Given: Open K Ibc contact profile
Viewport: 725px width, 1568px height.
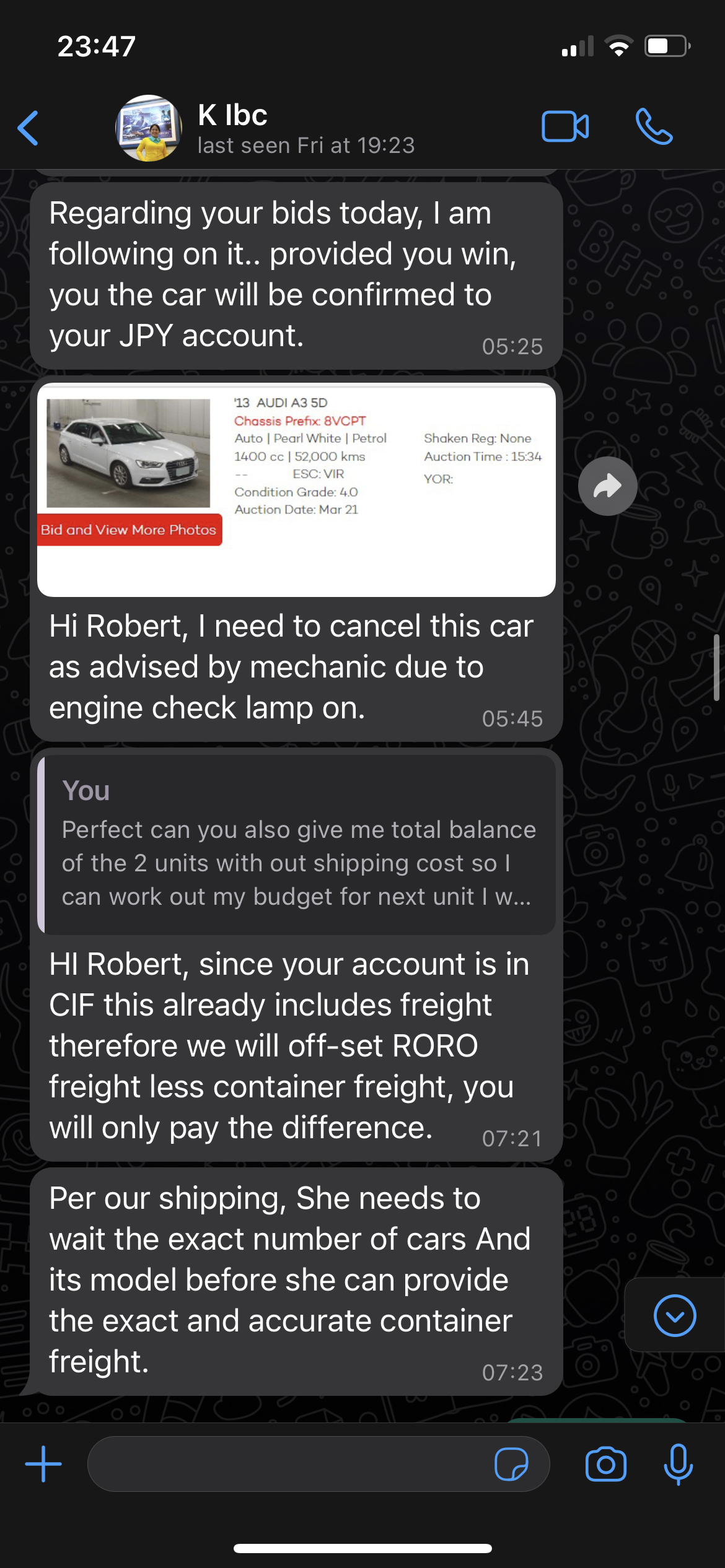Looking at the screenshot, I should point(266,128).
